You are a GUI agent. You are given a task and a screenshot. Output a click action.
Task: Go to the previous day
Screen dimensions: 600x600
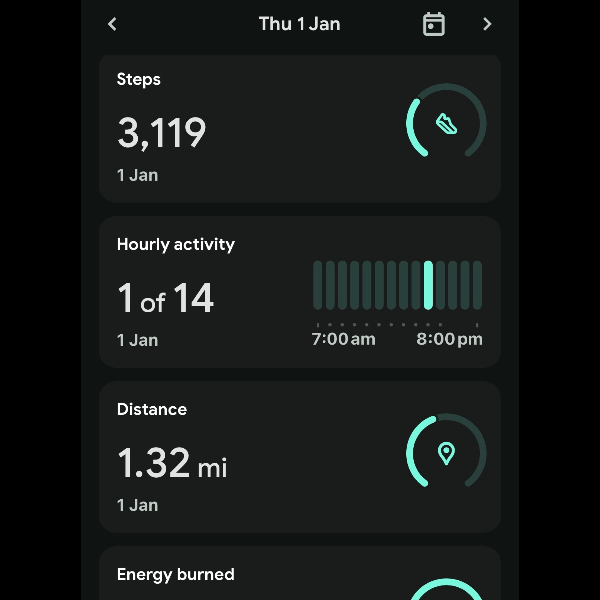pos(112,24)
